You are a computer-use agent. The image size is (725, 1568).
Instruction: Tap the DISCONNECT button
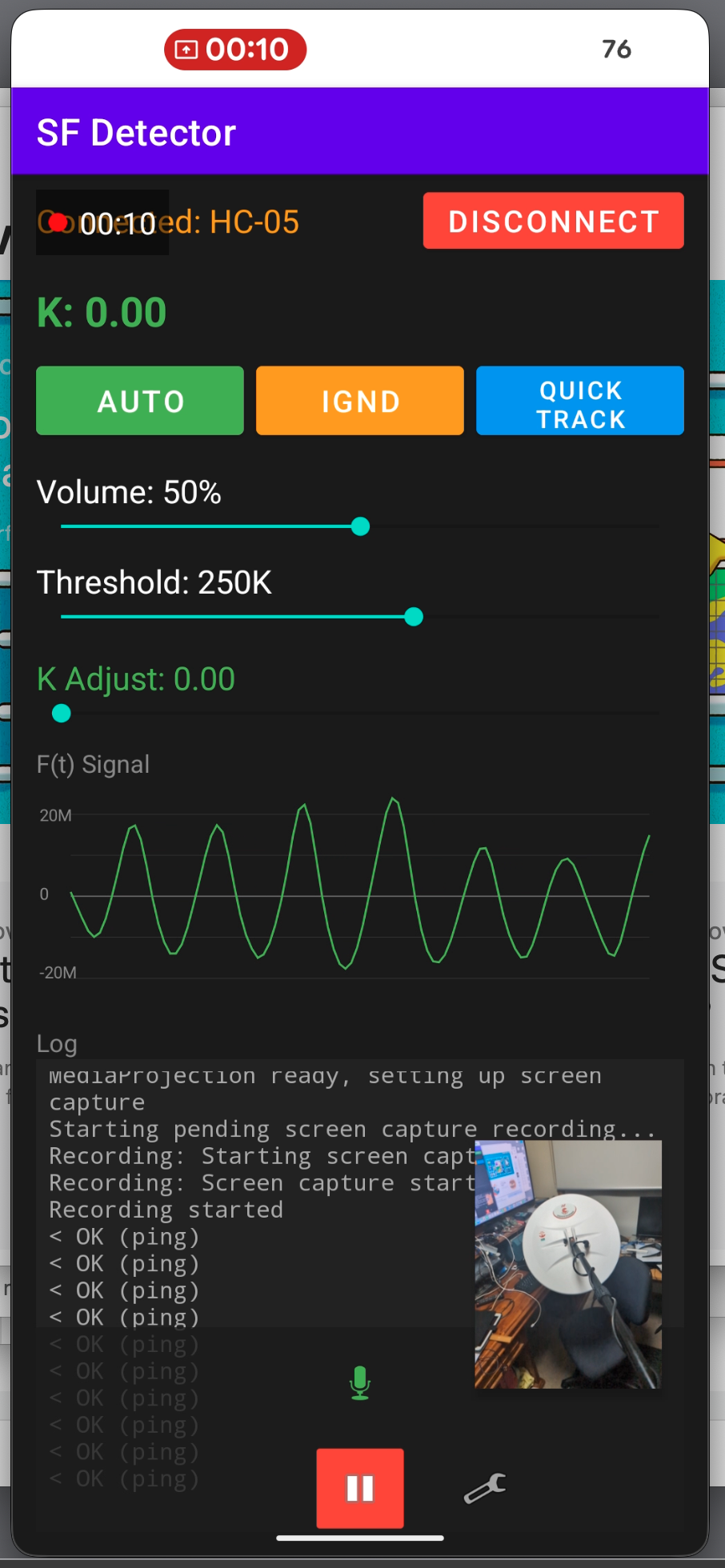(x=553, y=221)
